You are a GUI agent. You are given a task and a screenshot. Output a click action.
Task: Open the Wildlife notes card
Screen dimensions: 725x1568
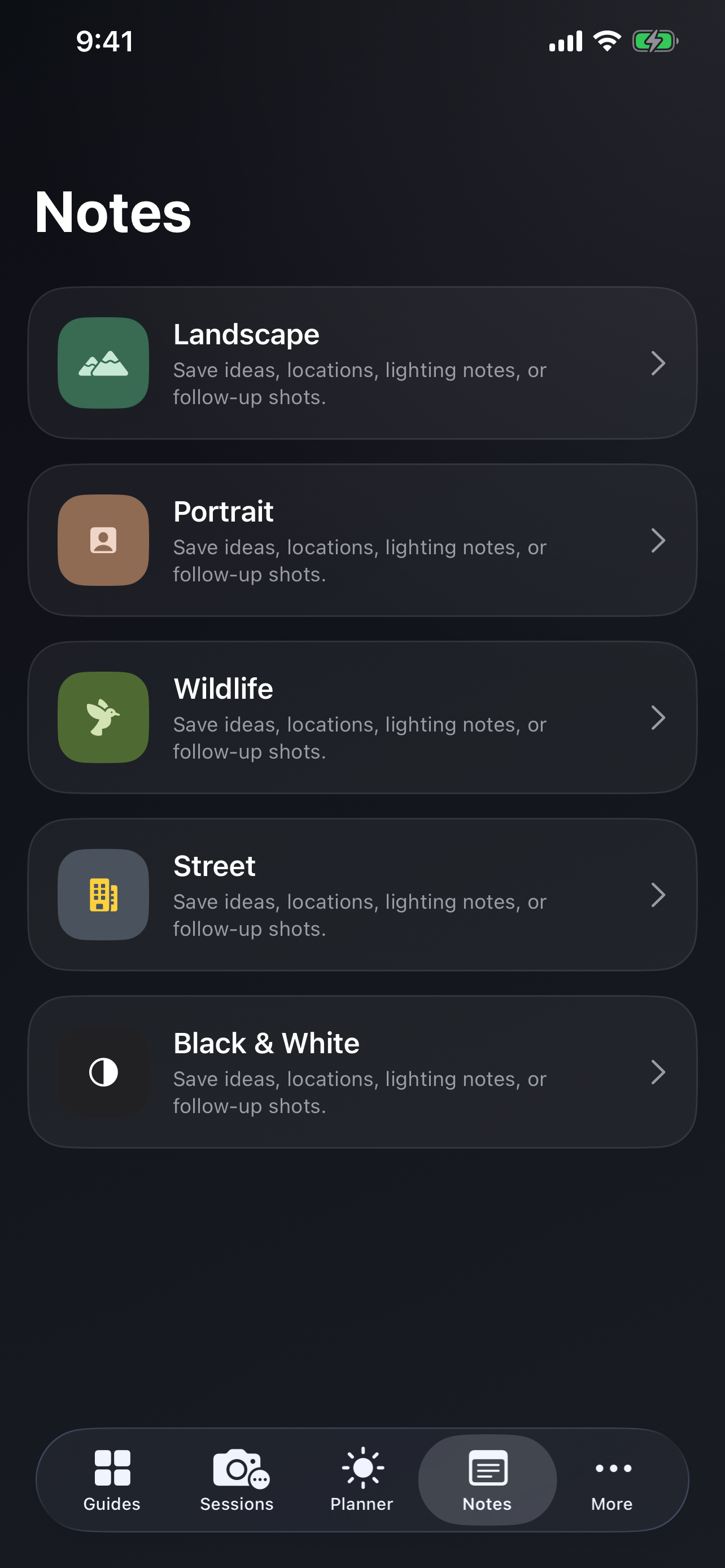point(362,717)
